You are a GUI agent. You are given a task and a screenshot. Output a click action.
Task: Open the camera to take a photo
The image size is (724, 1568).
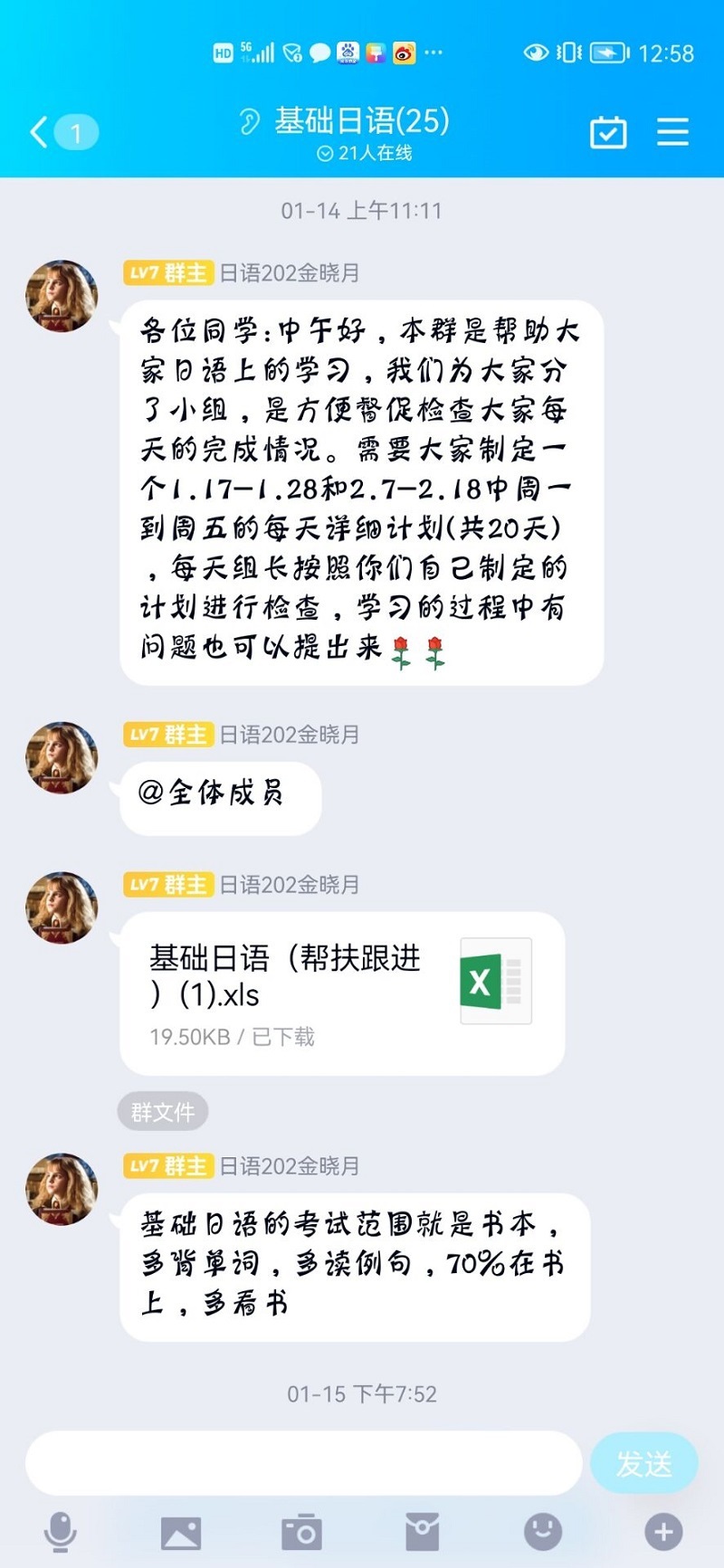(x=301, y=1533)
